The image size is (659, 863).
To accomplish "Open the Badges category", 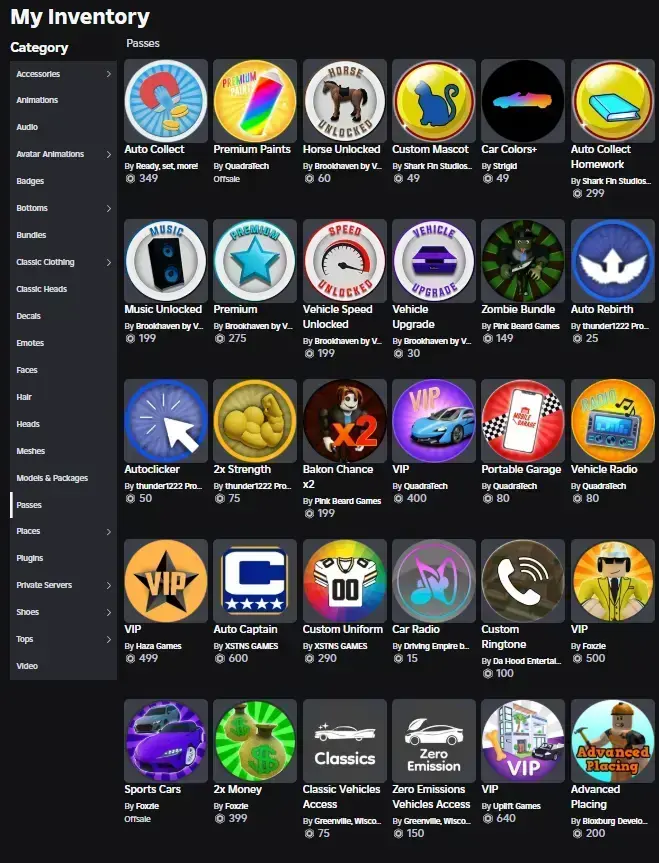I will 30,181.
